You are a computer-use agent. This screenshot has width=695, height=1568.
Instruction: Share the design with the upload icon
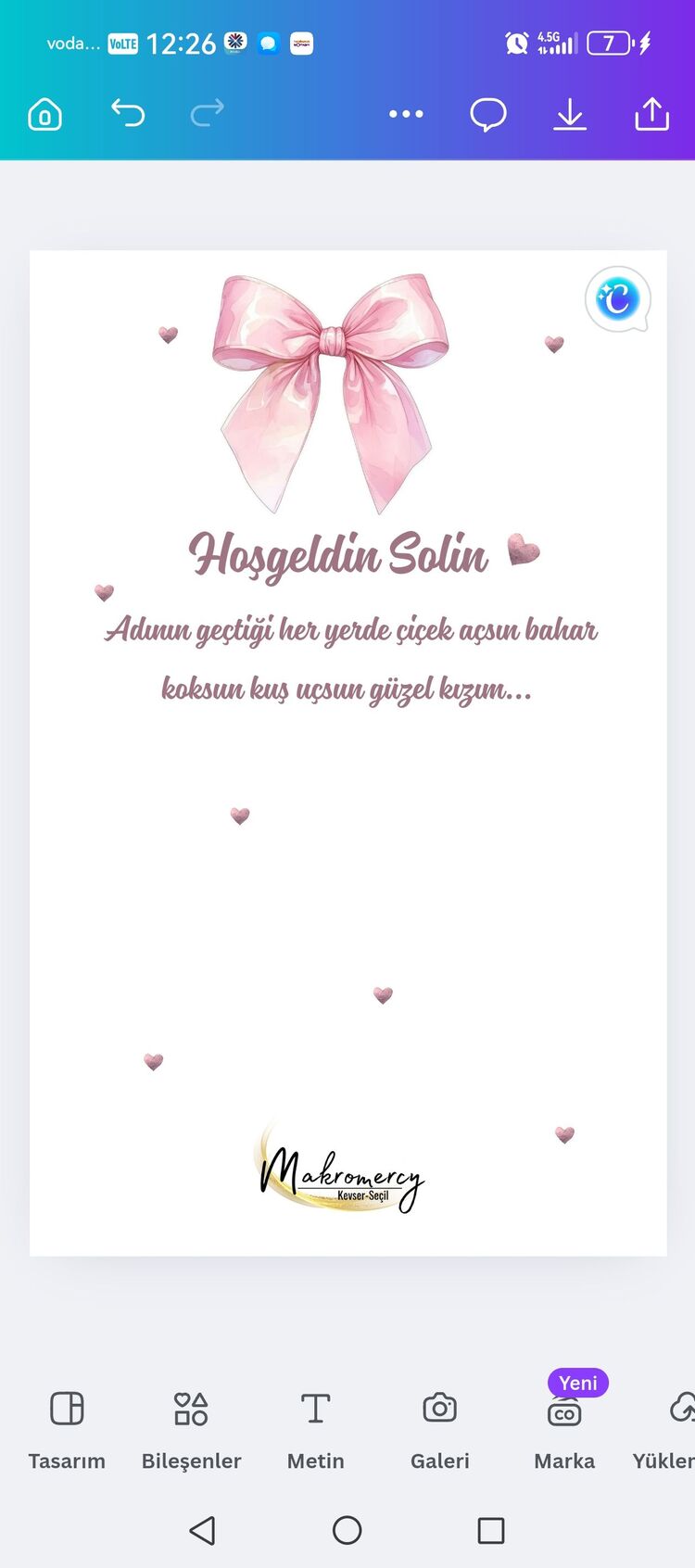coord(651,114)
